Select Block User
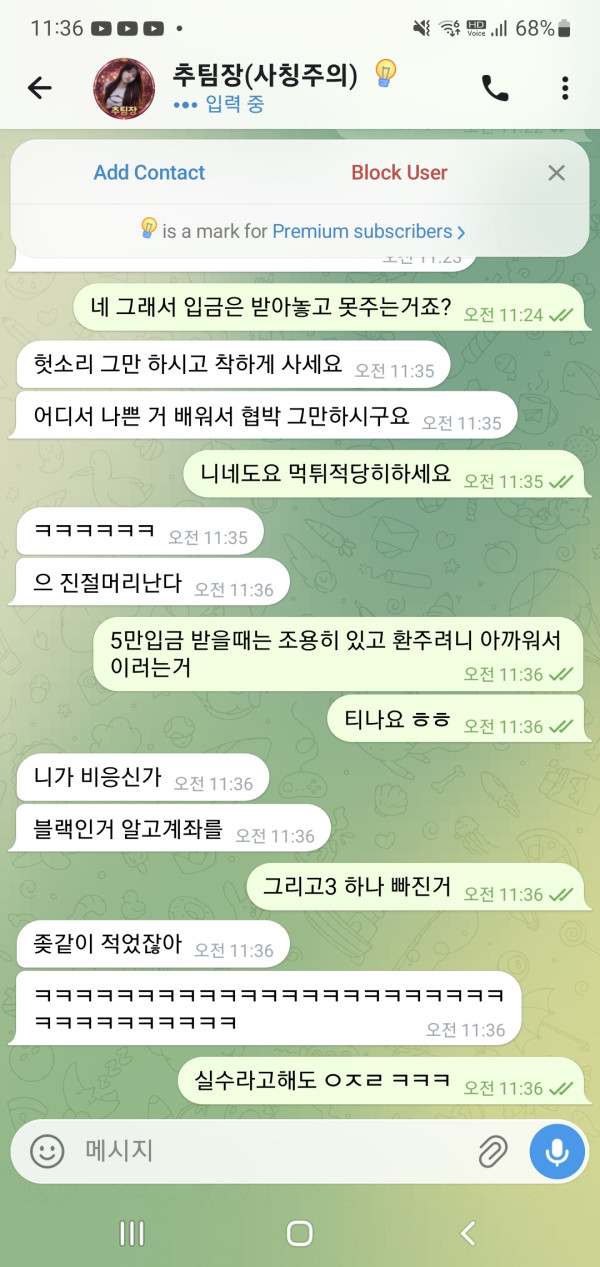The height and width of the screenshot is (1267, 600). click(399, 172)
